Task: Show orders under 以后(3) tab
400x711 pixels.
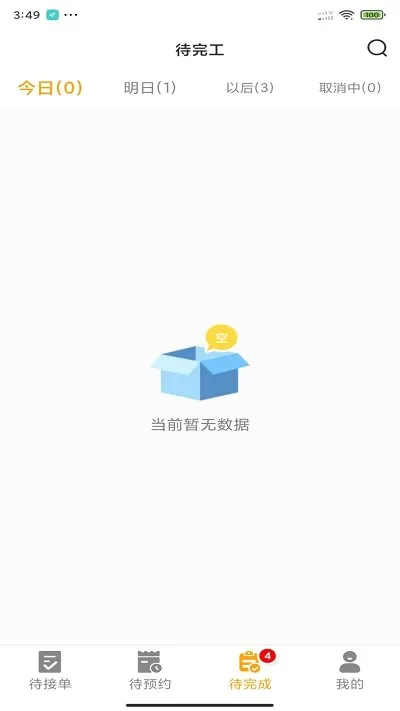Action: click(250, 88)
